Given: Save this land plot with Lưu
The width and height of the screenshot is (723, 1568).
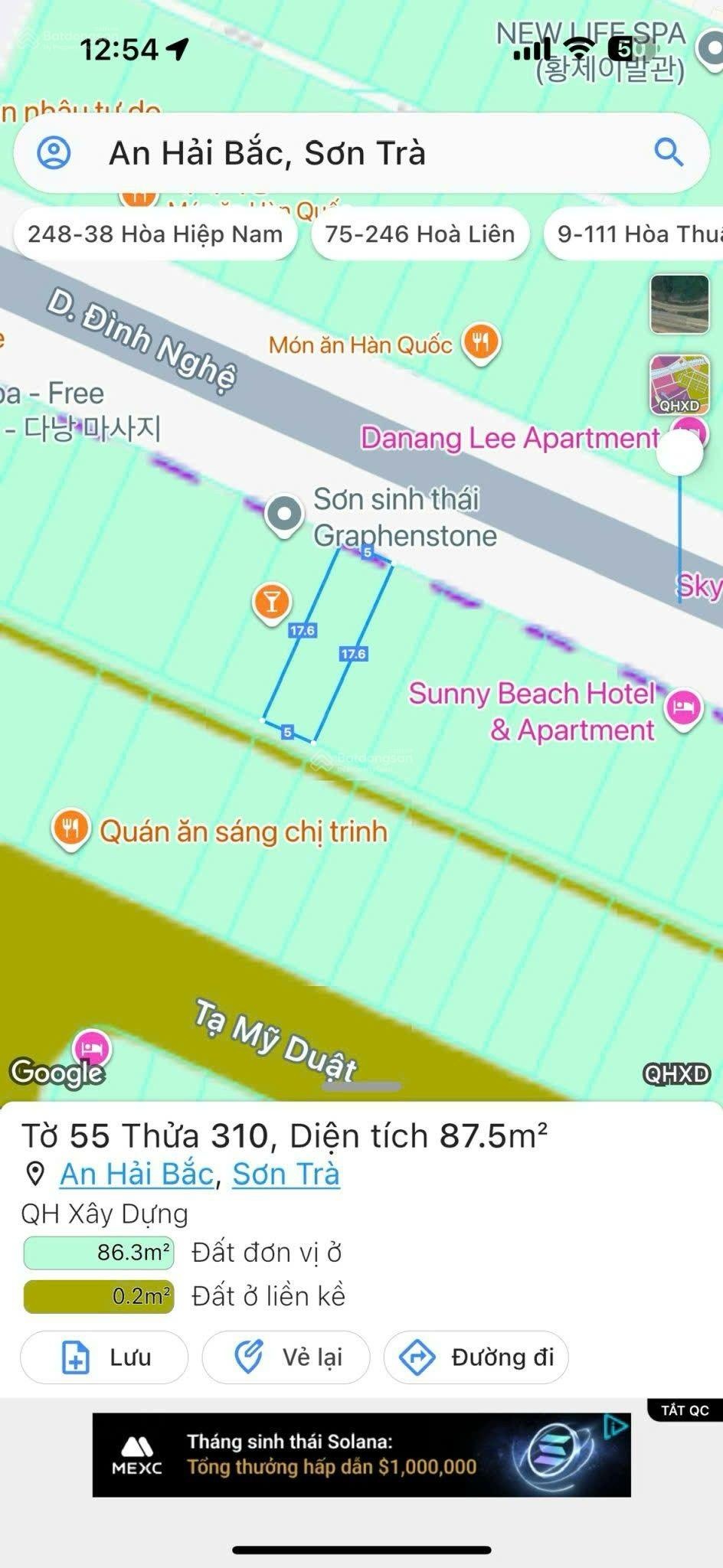Looking at the screenshot, I should pyautogui.click(x=104, y=1357).
